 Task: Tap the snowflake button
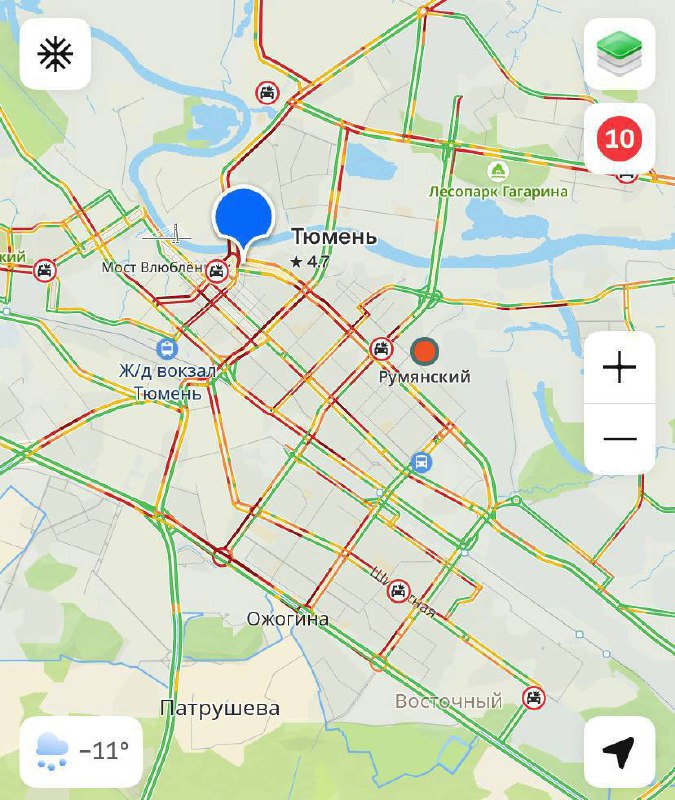[55, 54]
